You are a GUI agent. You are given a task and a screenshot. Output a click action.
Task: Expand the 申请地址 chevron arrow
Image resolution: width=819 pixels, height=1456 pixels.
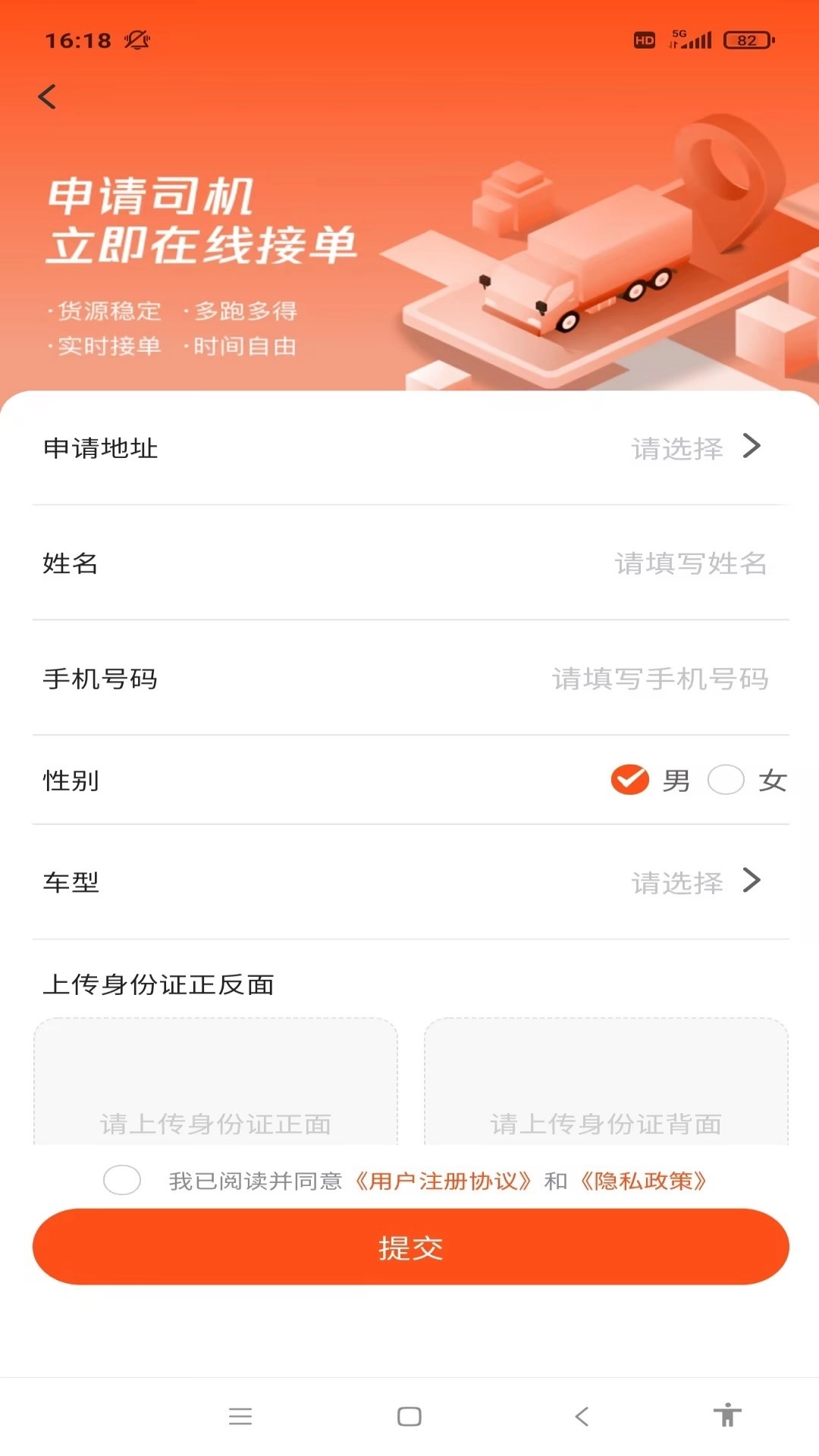point(752,447)
